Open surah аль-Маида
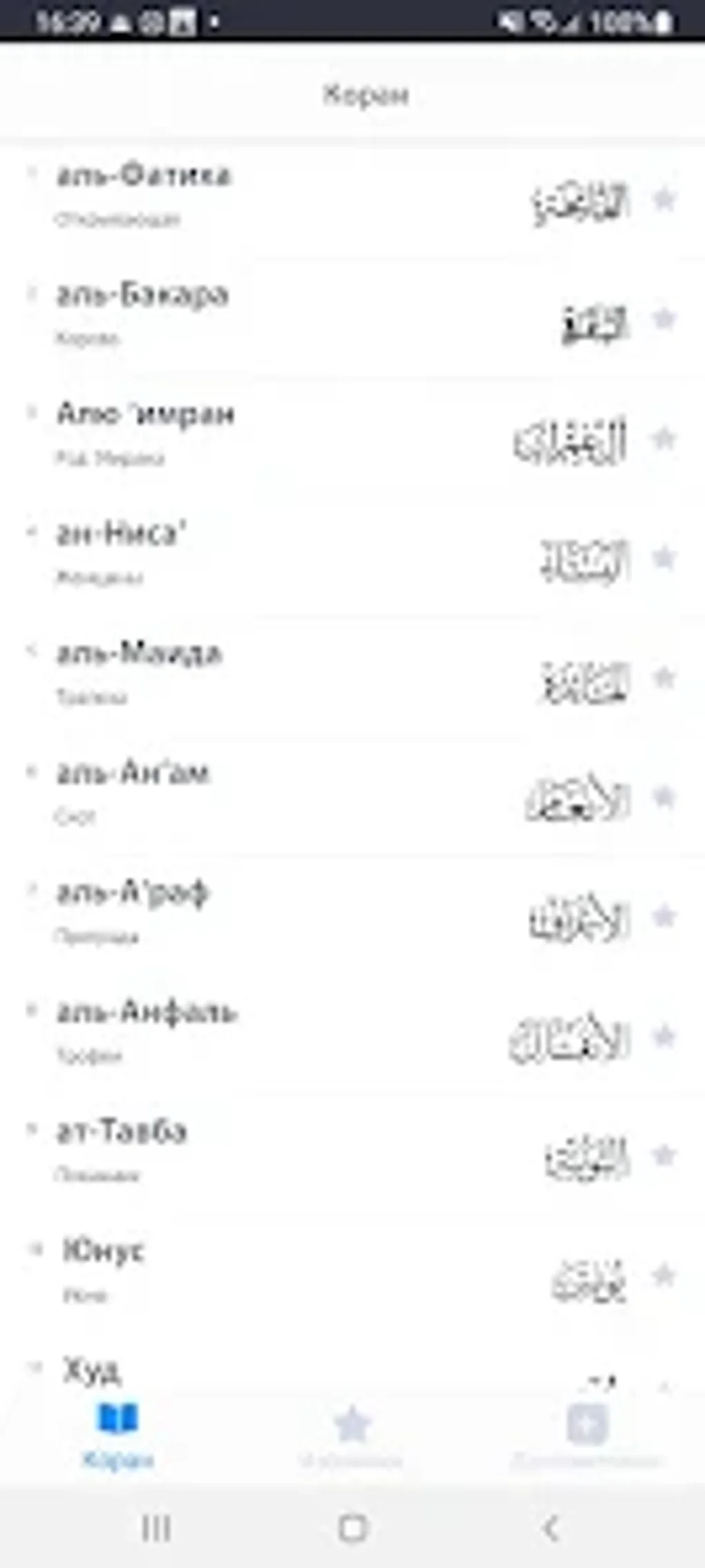The height and width of the screenshot is (1568, 705). [276, 674]
